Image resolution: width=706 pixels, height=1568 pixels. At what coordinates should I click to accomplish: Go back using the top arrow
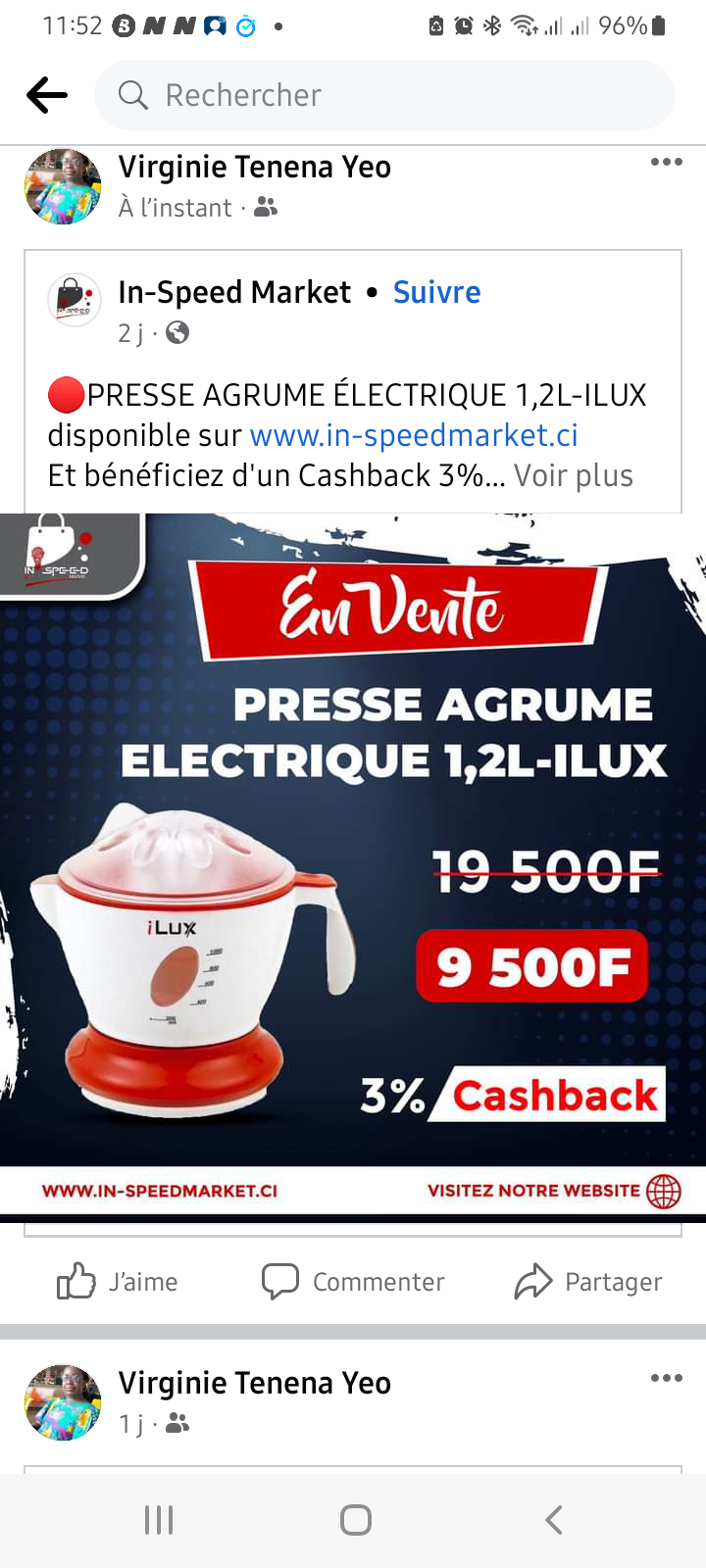click(x=47, y=95)
